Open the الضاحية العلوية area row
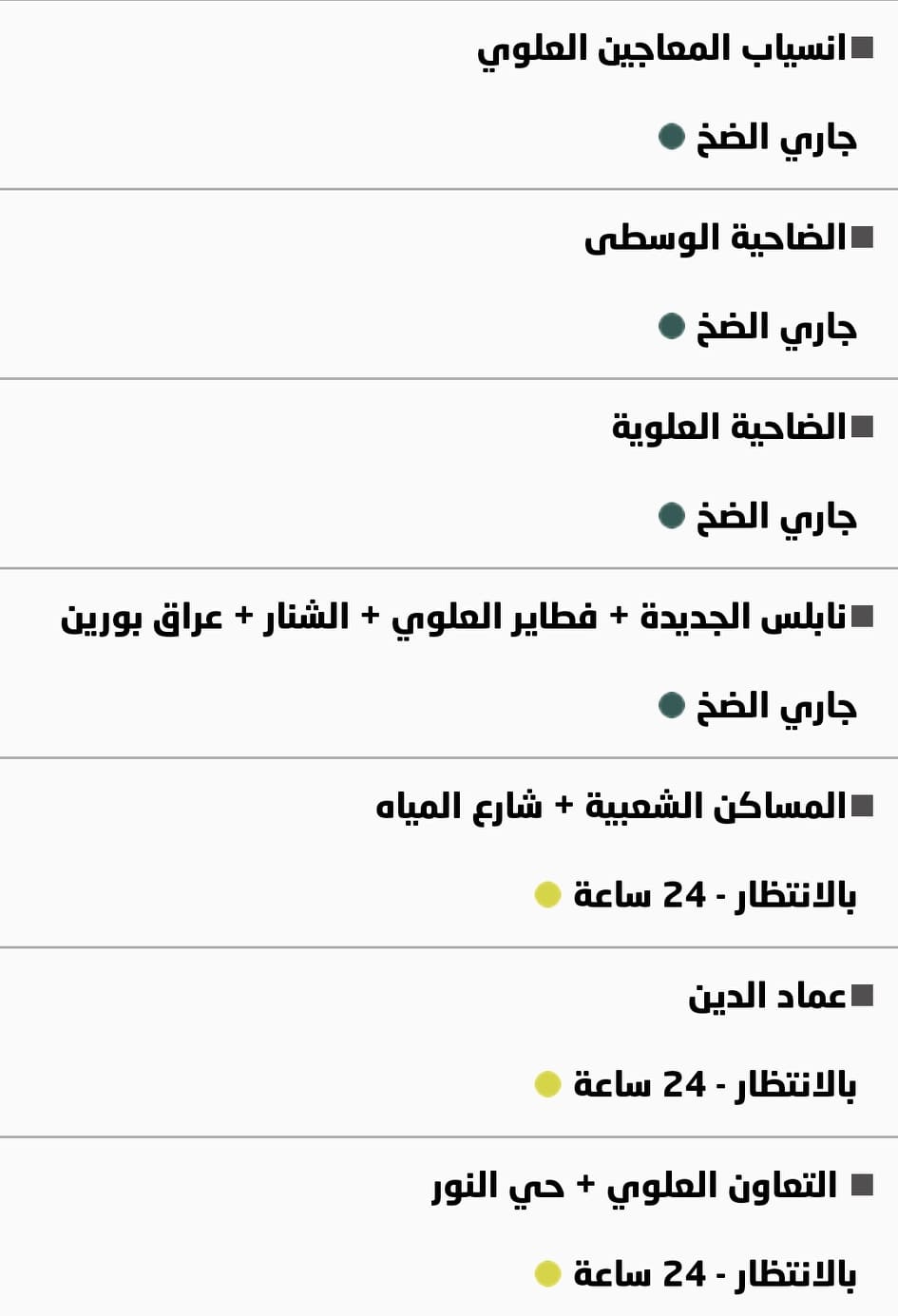The image size is (898, 1316). click(728, 427)
